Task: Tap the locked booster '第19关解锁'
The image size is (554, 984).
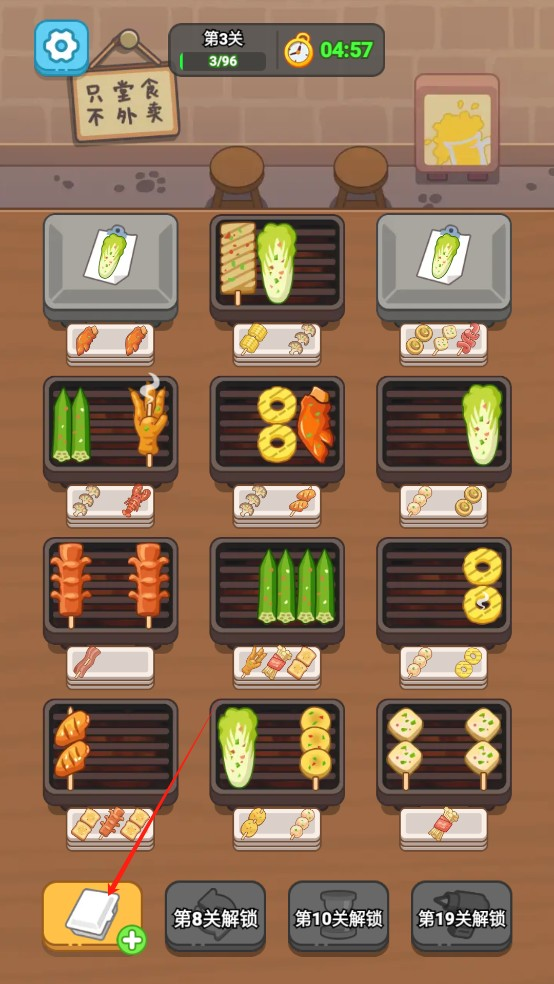Action: 462,918
